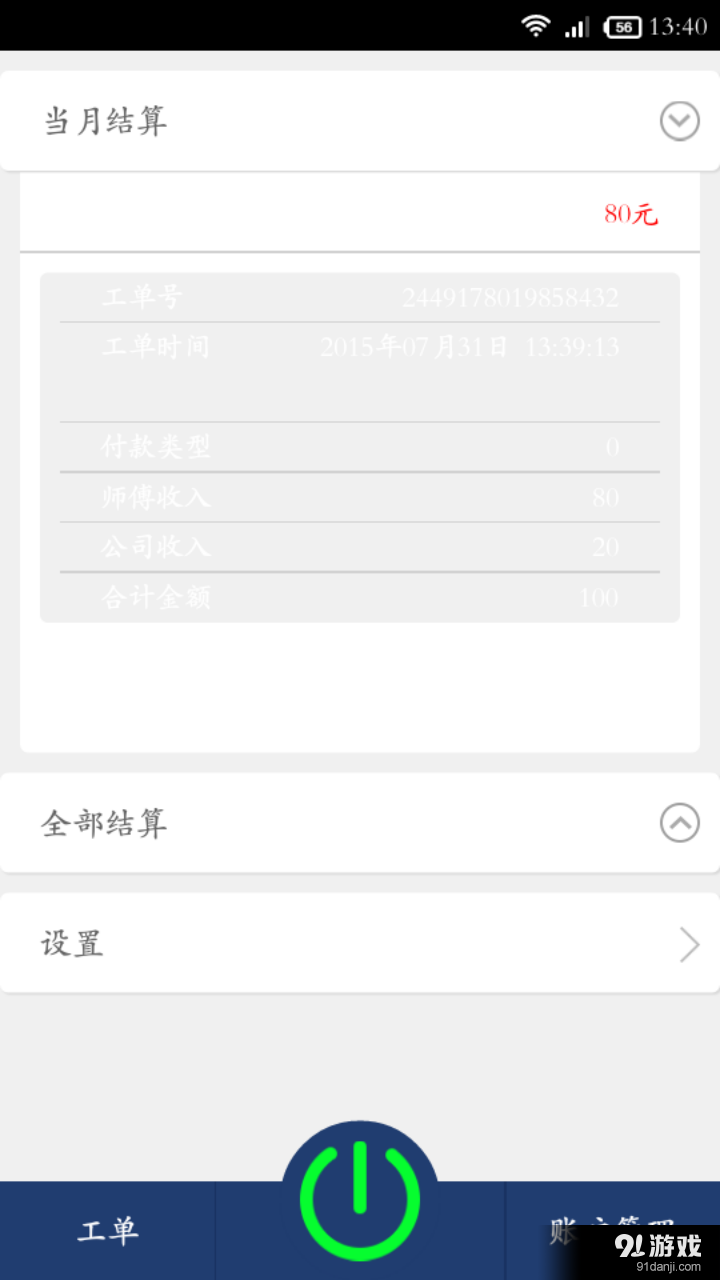
Task: Open the 设置 entry
Action: click(70, 944)
